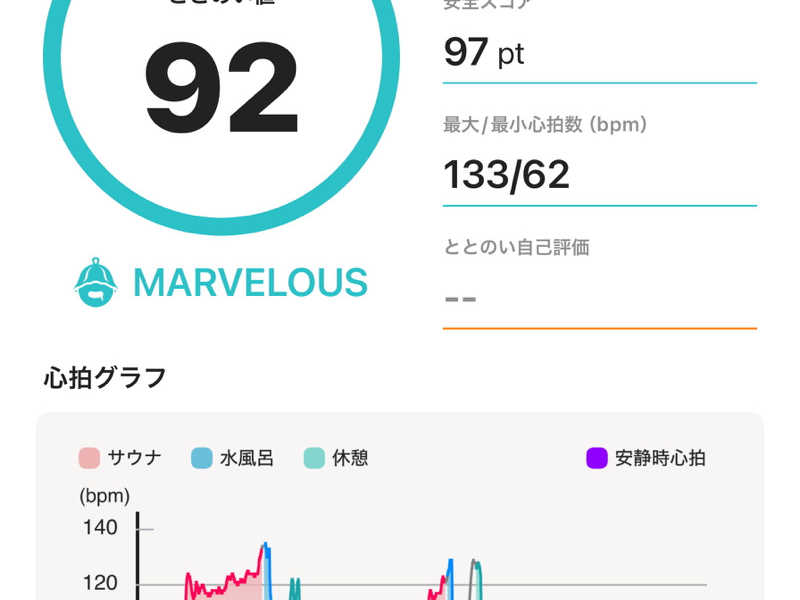Screen dimensions: 800x600
Task: Toggle the 休憩 legend in heart-rate graph
Action: tap(336, 458)
